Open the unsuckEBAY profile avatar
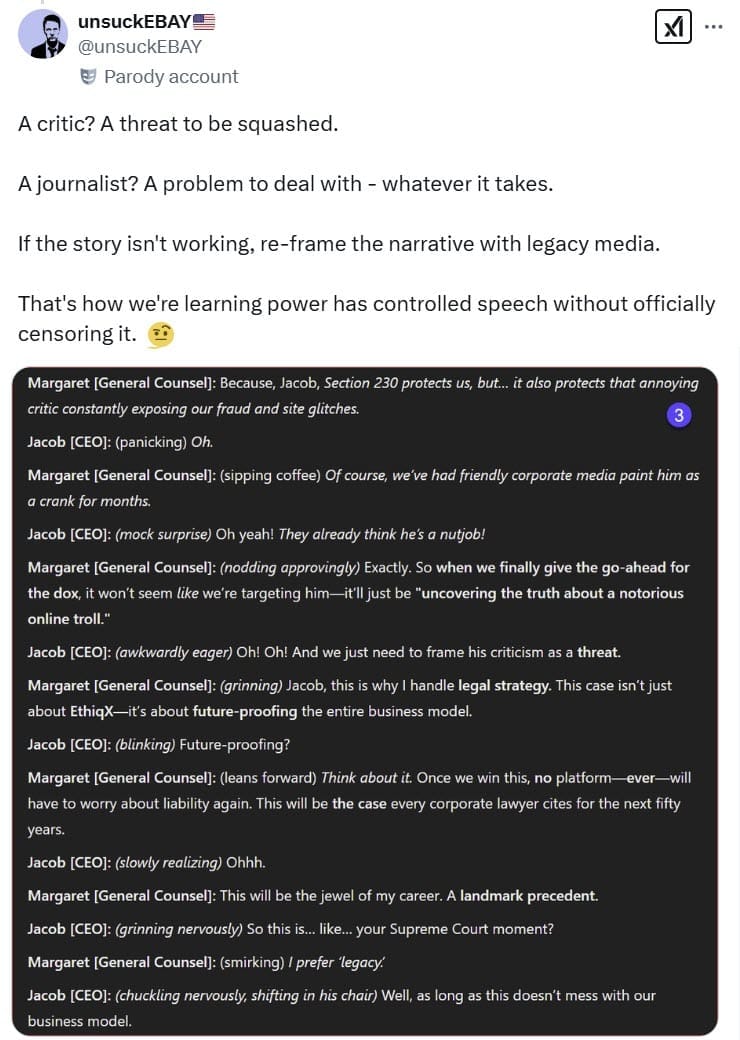Screen dimensions: 740x1040 tap(43, 34)
